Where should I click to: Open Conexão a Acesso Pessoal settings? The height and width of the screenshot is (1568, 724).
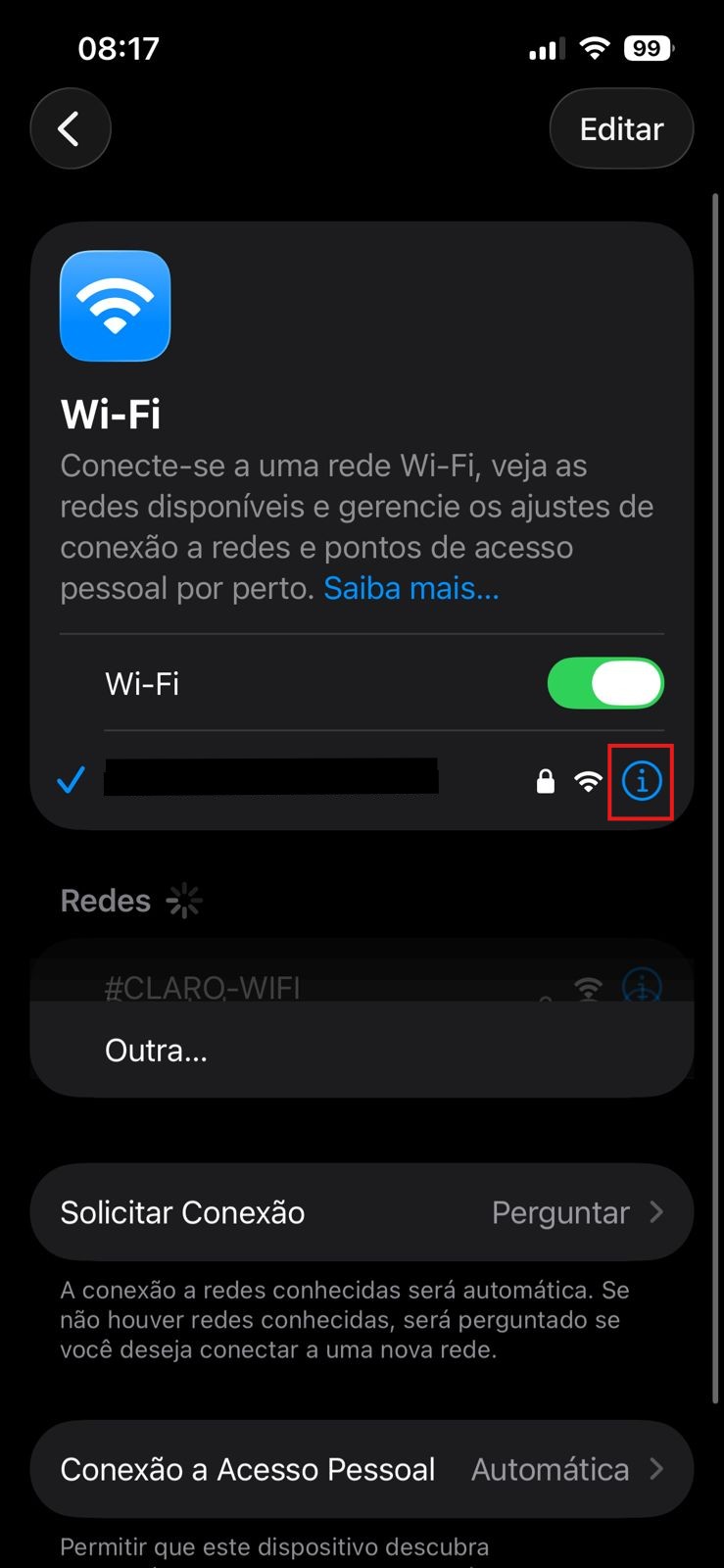(362, 1468)
